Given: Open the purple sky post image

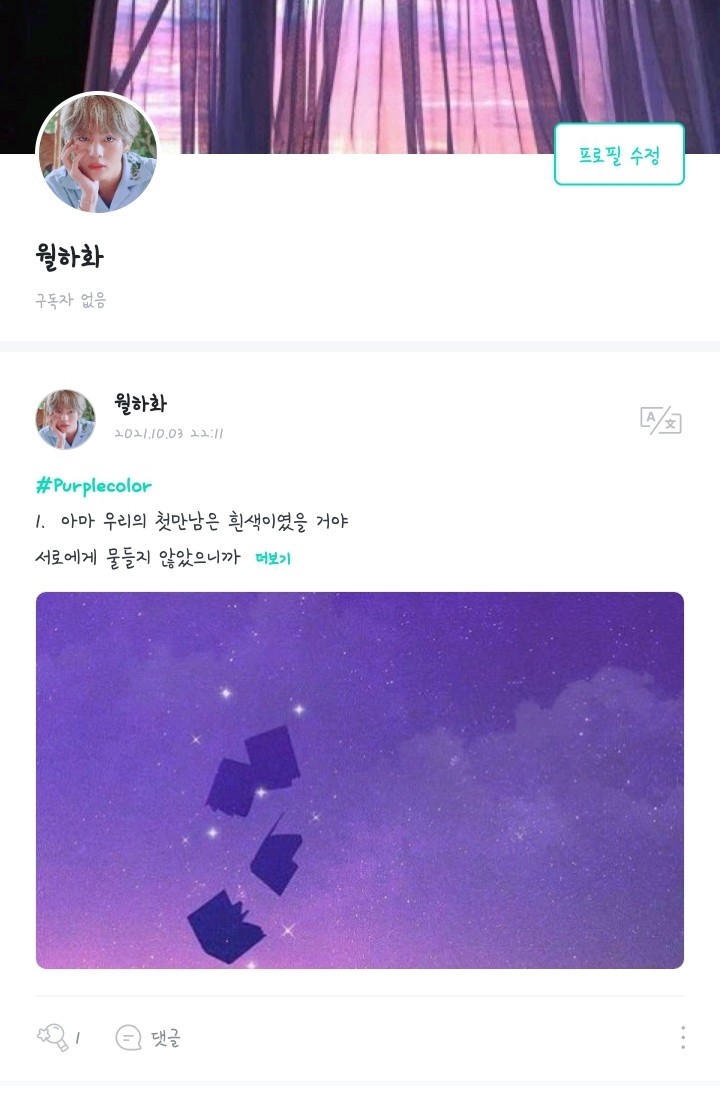Looking at the screenshot, I should [360, 780].
